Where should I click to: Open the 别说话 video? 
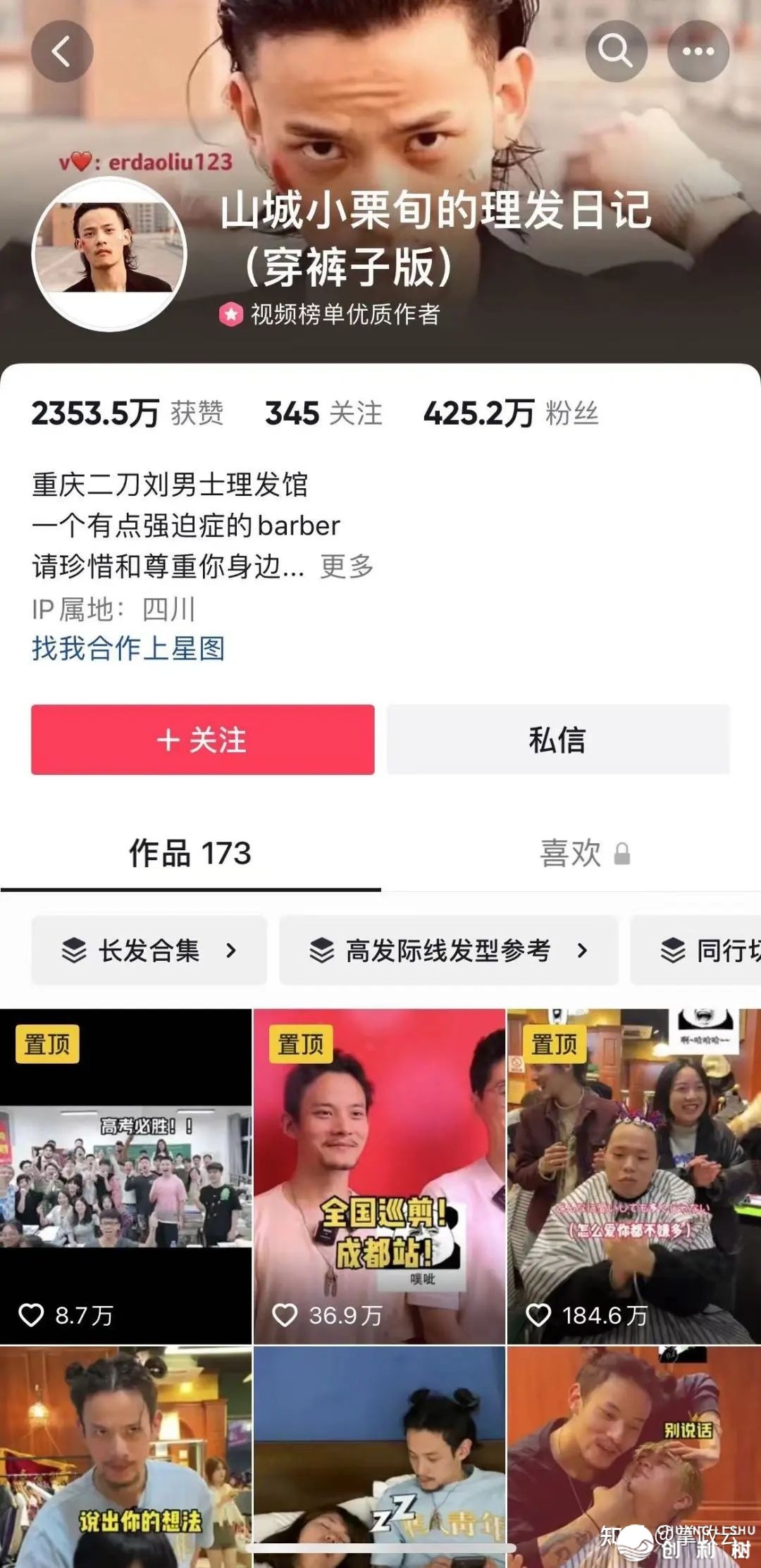[633, 1458]
